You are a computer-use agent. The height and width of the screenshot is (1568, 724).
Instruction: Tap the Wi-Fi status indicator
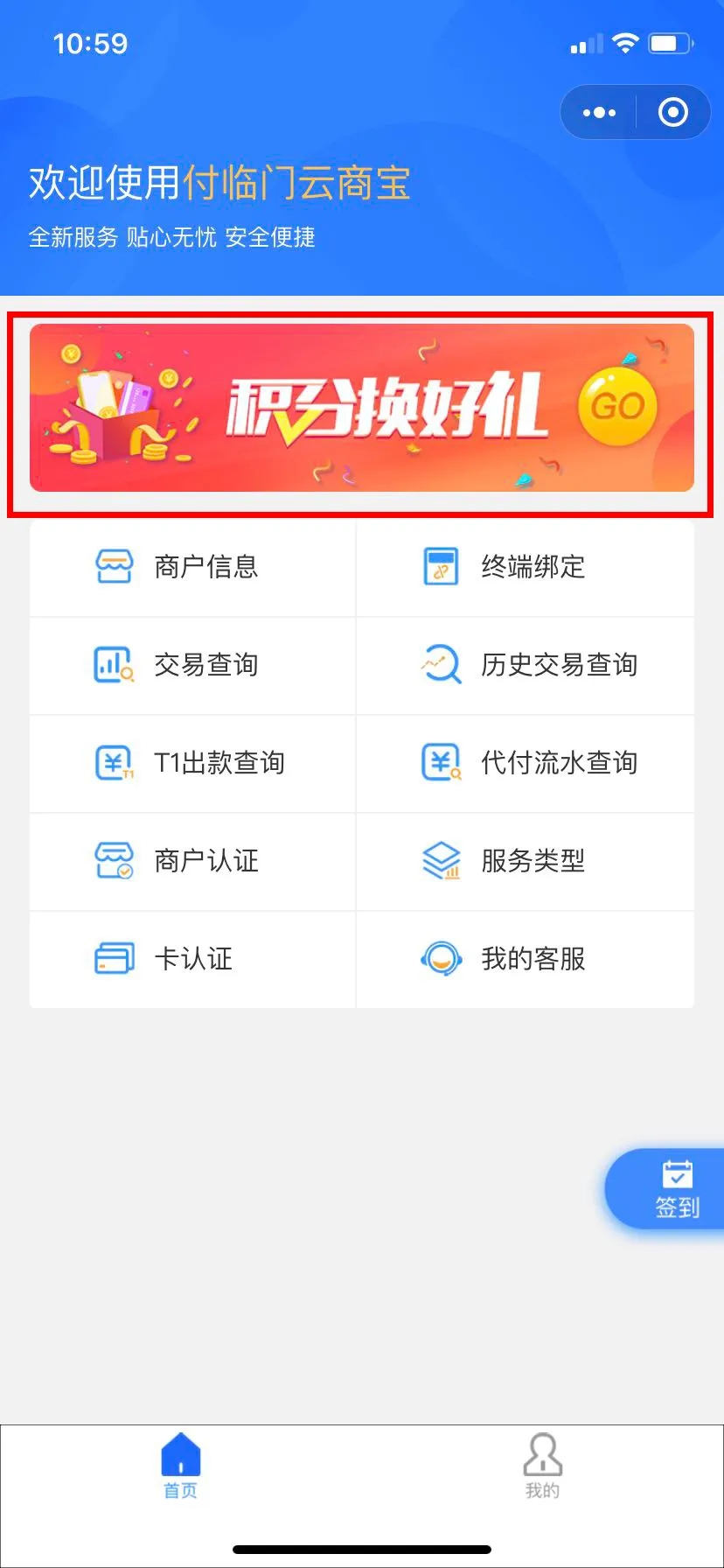[623, 41]
